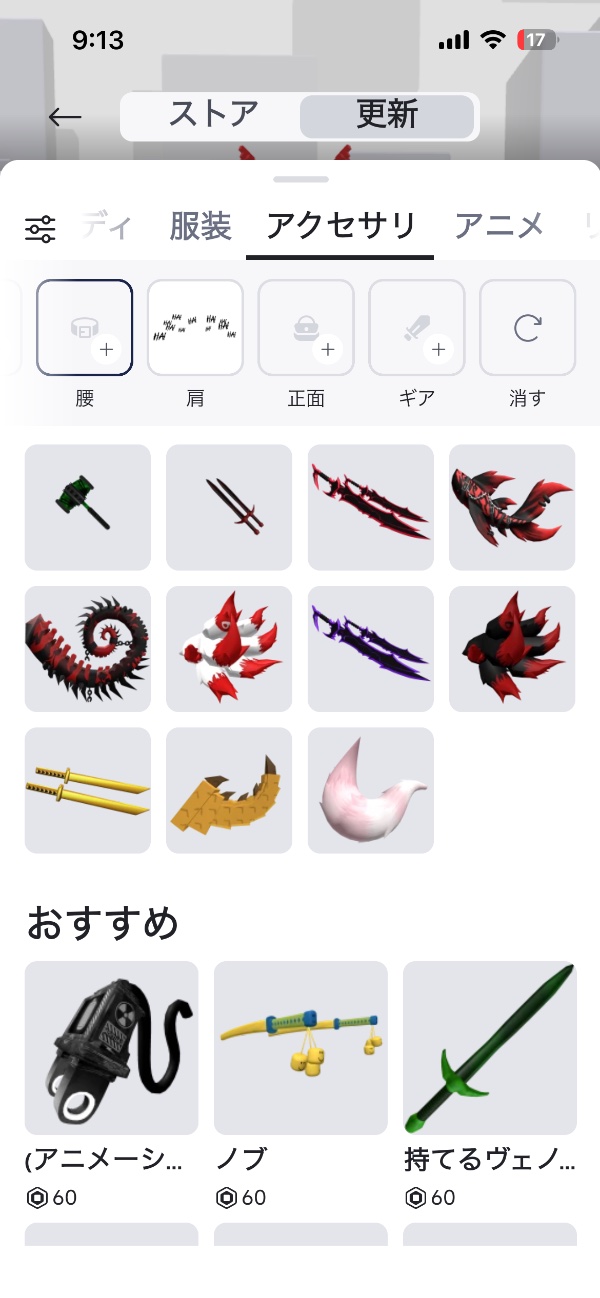Equip the green hammer item
The height and width of the screenshot is (1298, 600).
[88, 508]
